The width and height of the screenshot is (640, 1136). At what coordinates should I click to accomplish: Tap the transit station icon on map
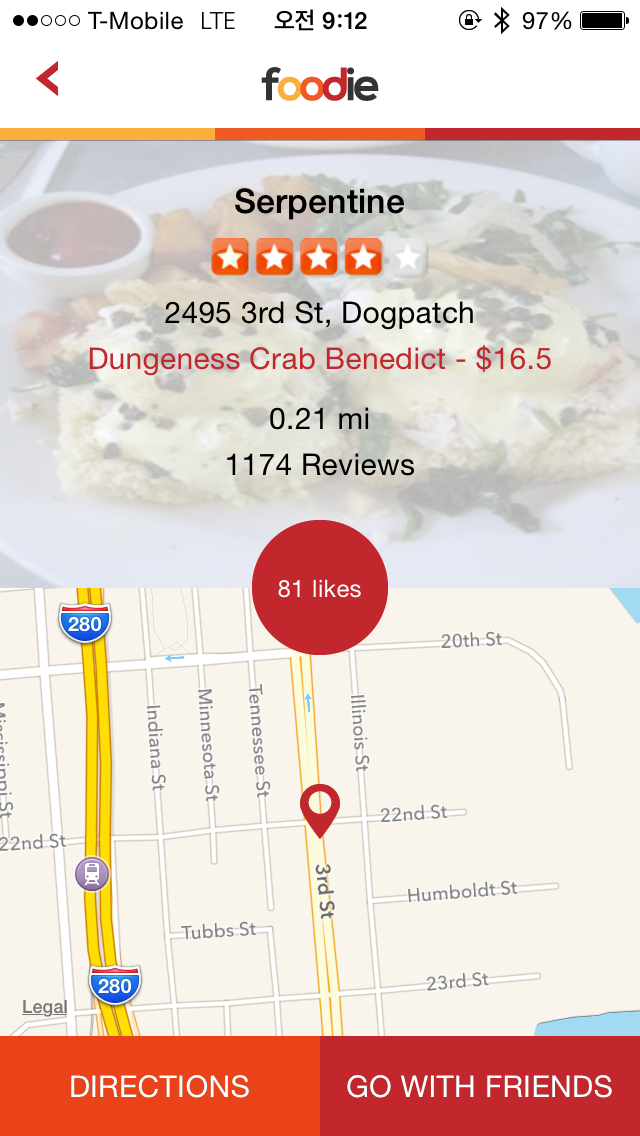92,875
